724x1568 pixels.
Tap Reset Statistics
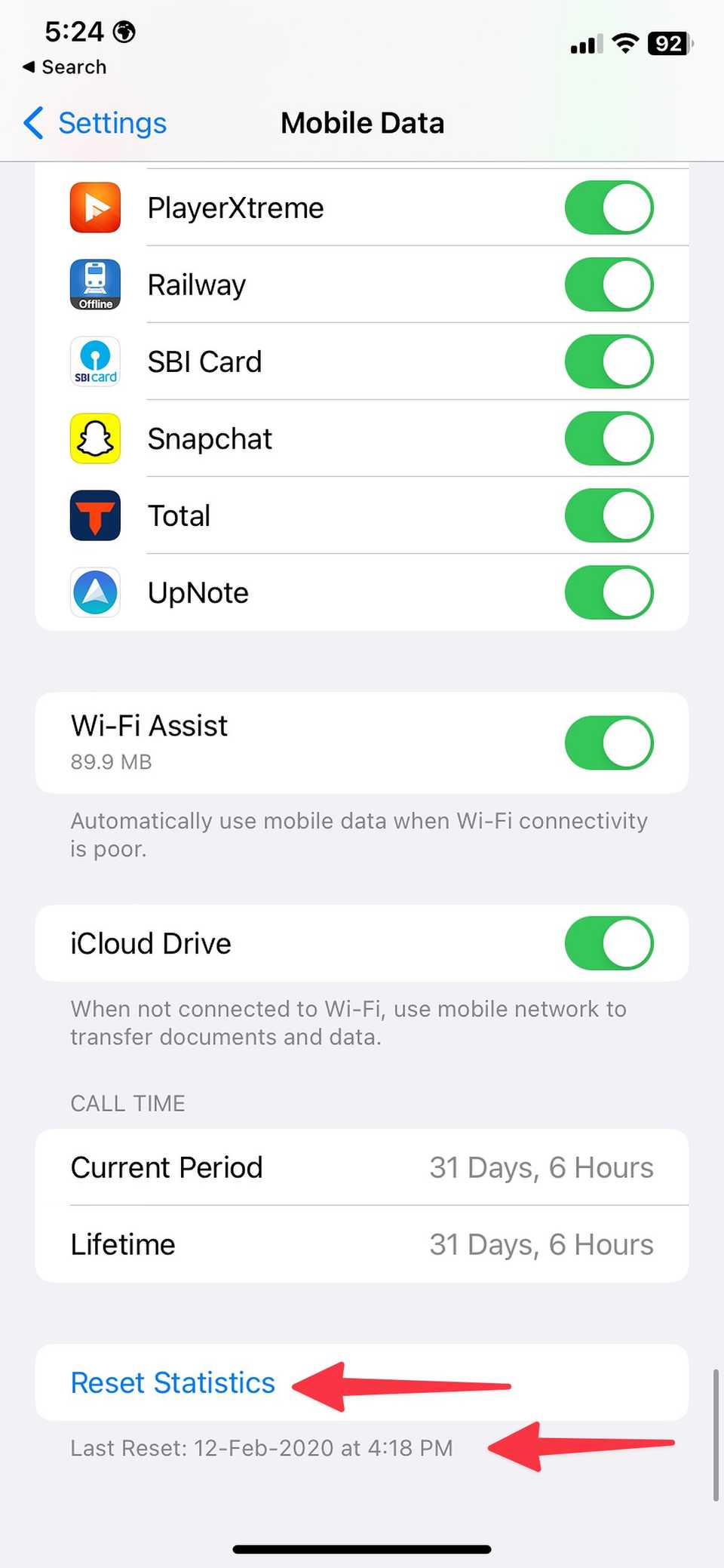click(x=173, y=1382)
